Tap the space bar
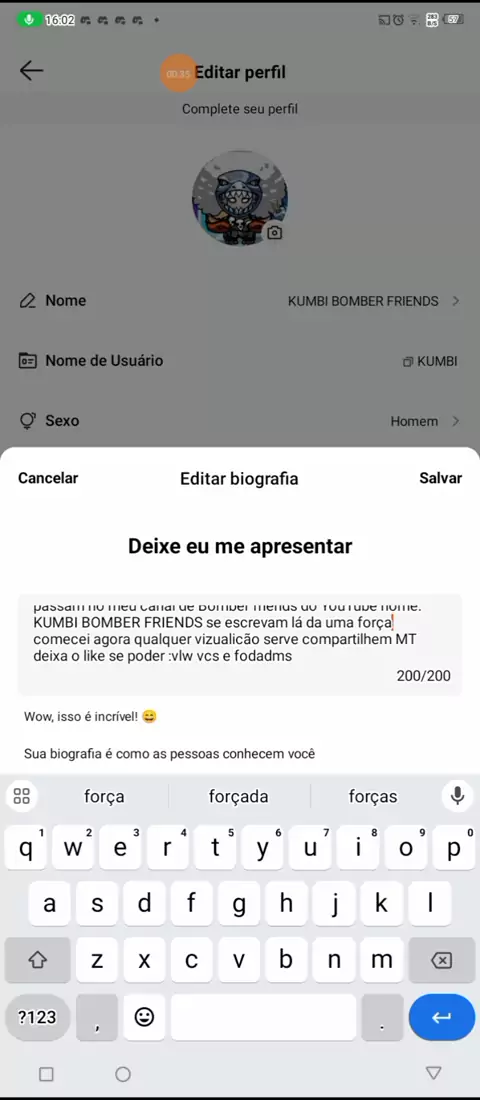 pyautogui.click(x=263, y=1017)
